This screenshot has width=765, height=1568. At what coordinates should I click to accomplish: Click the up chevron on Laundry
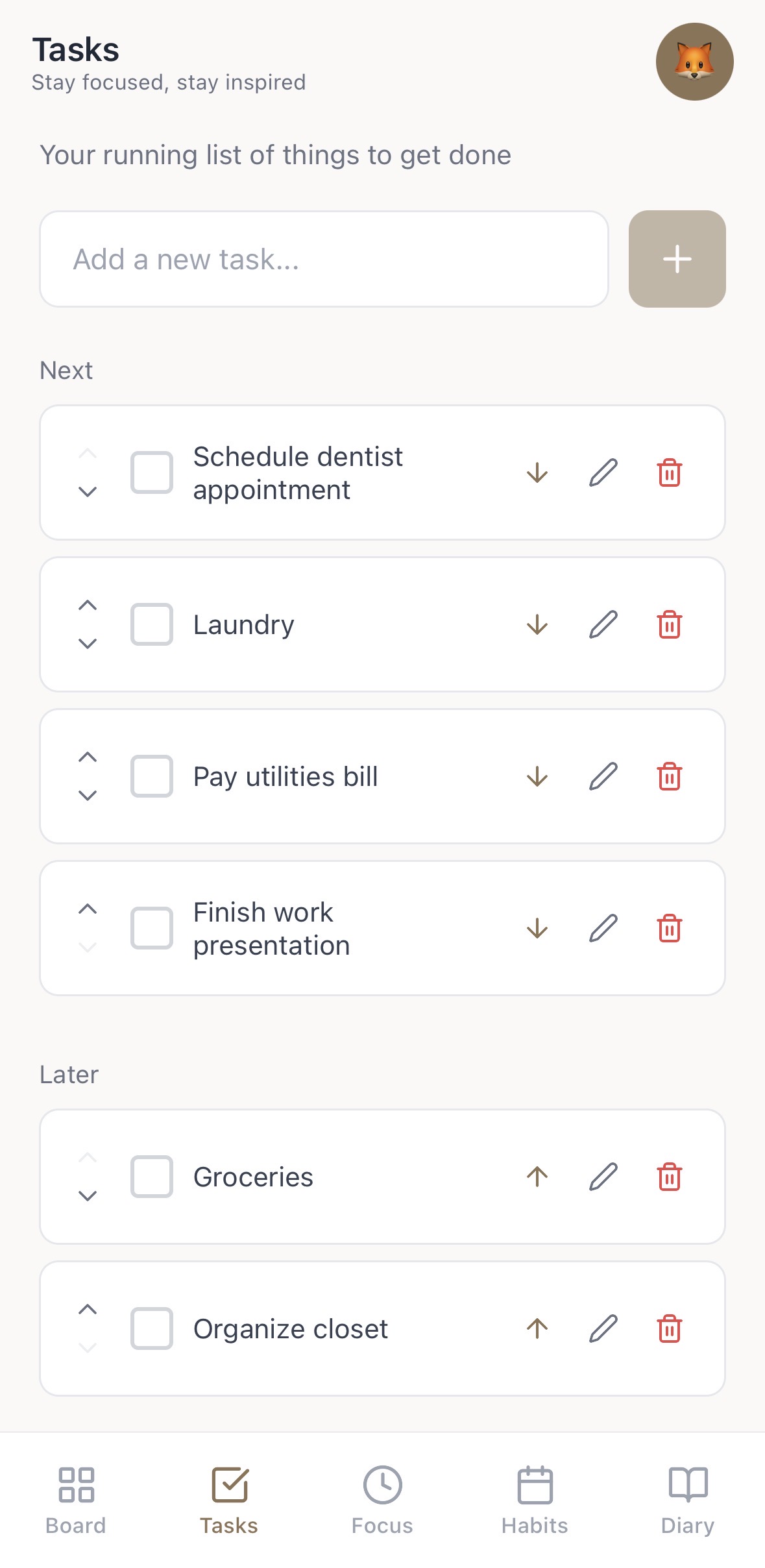[88, 605]
